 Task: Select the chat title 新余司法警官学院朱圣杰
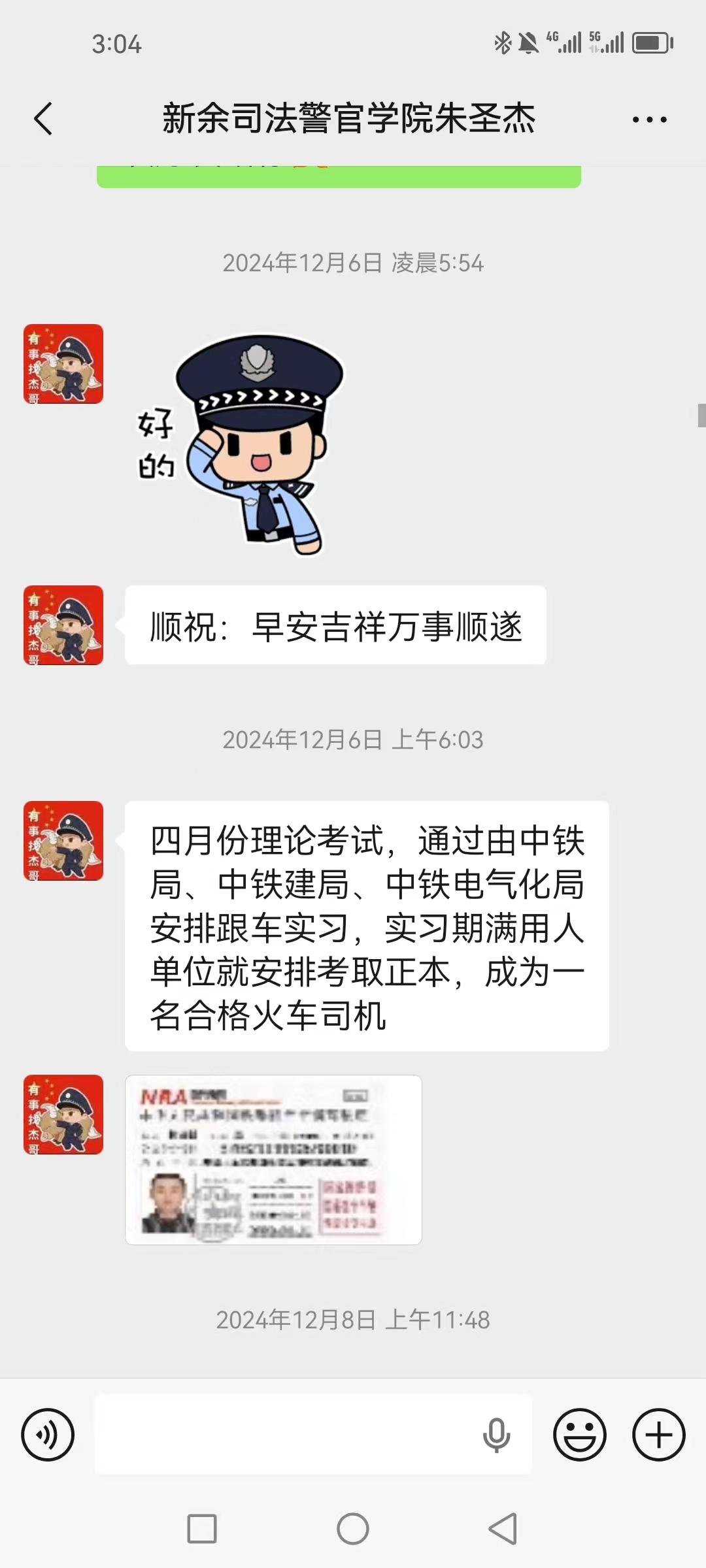click(x=348, y=120)
